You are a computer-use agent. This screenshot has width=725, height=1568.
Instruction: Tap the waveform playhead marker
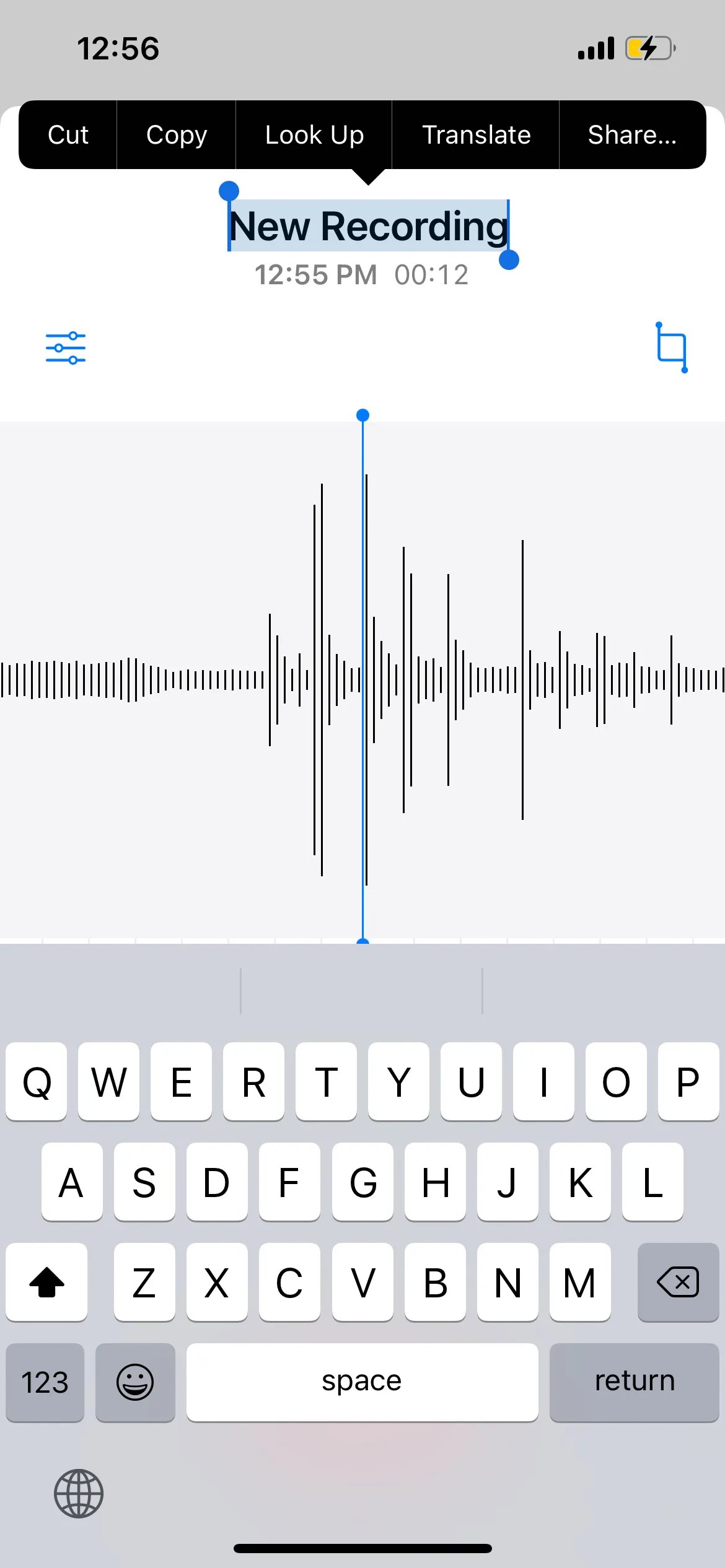[x=362, y=416]
